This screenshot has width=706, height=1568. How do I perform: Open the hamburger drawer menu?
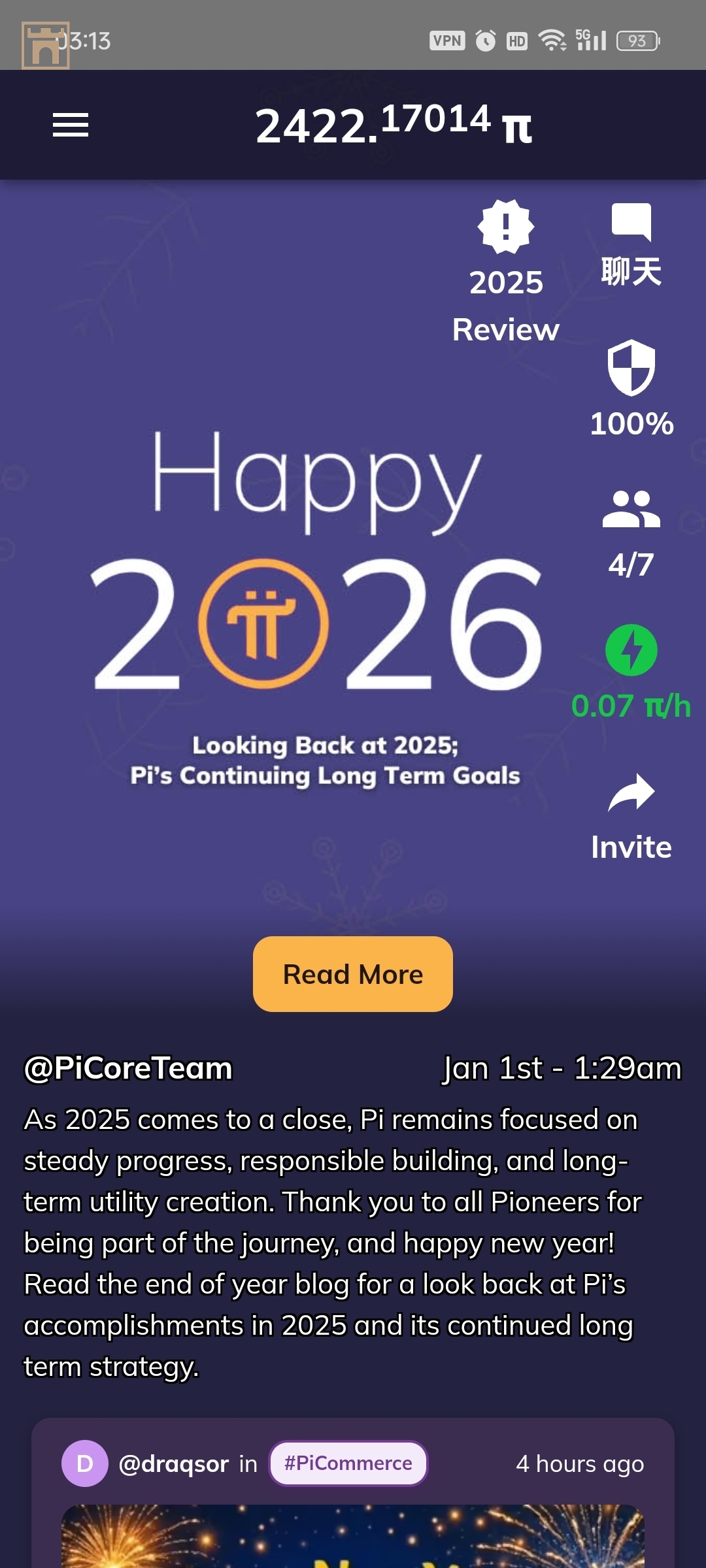71,125
